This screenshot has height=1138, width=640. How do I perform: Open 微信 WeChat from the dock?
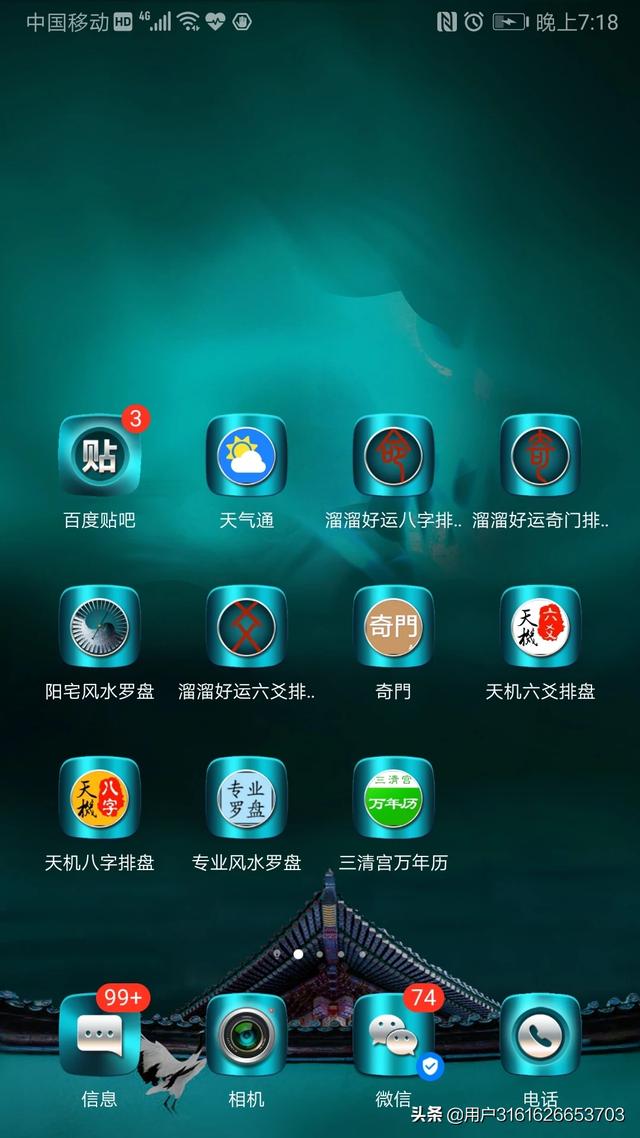point(393,1035)
